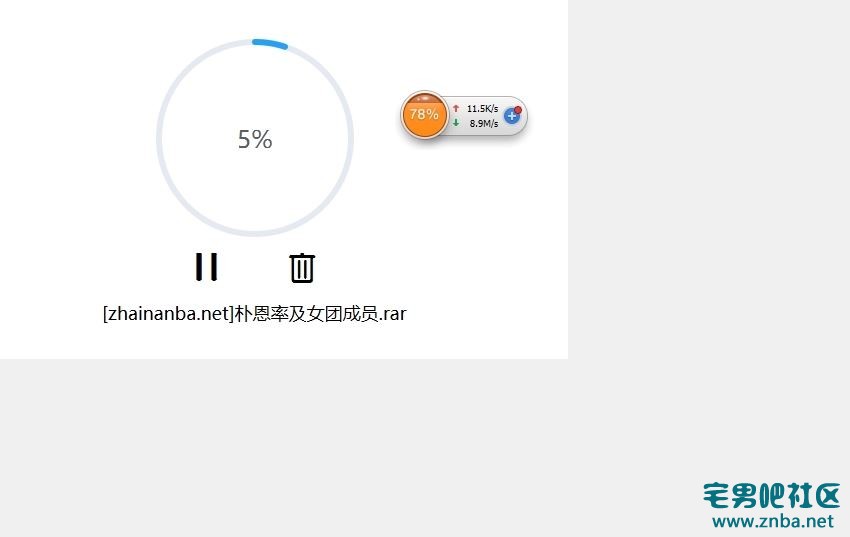Tap the blue plus on the speed widget
Screen dimensions: 850x537
point(511,116)
